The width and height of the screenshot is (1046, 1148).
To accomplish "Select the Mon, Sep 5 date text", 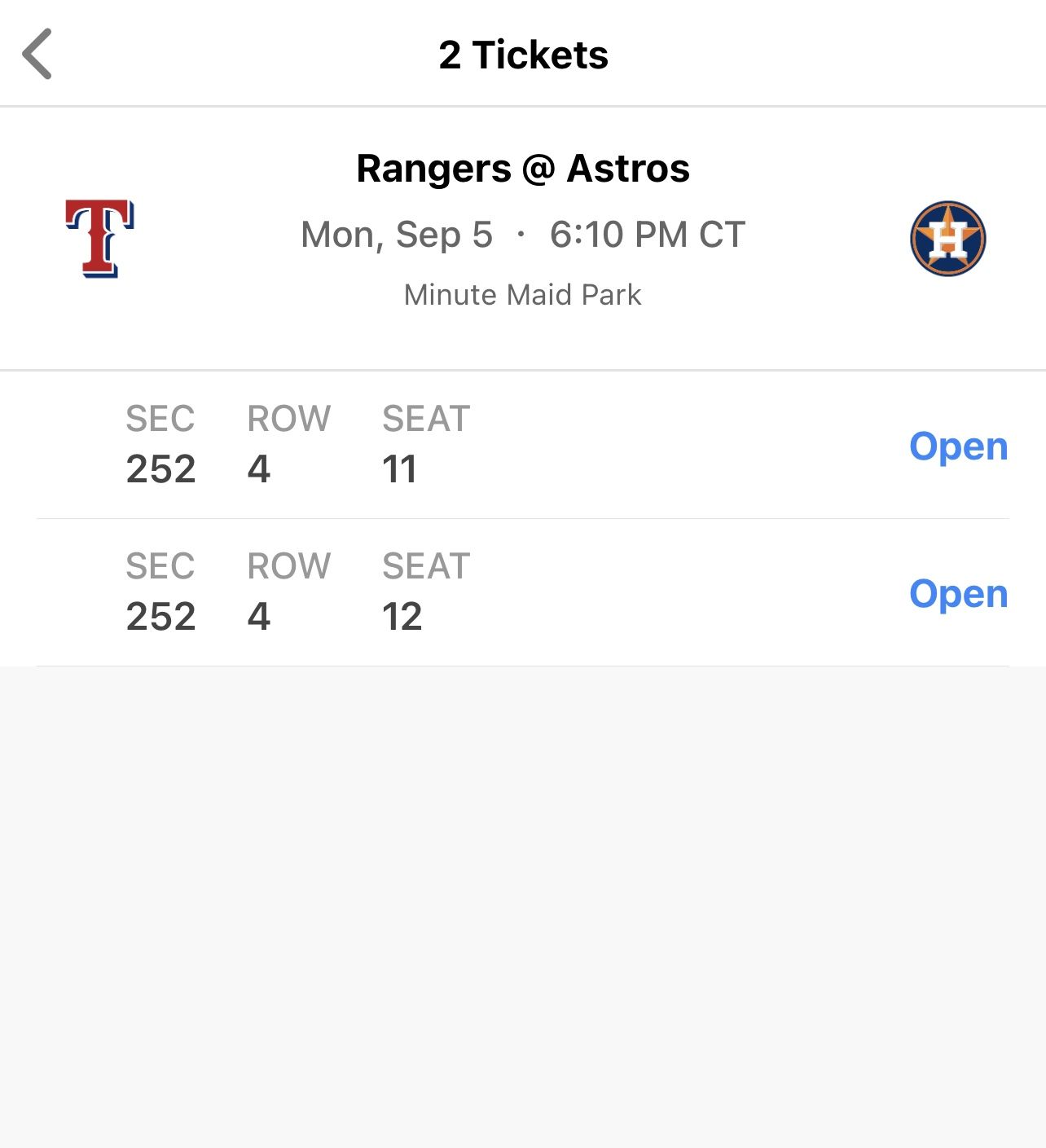I will [x=396, y=235].
